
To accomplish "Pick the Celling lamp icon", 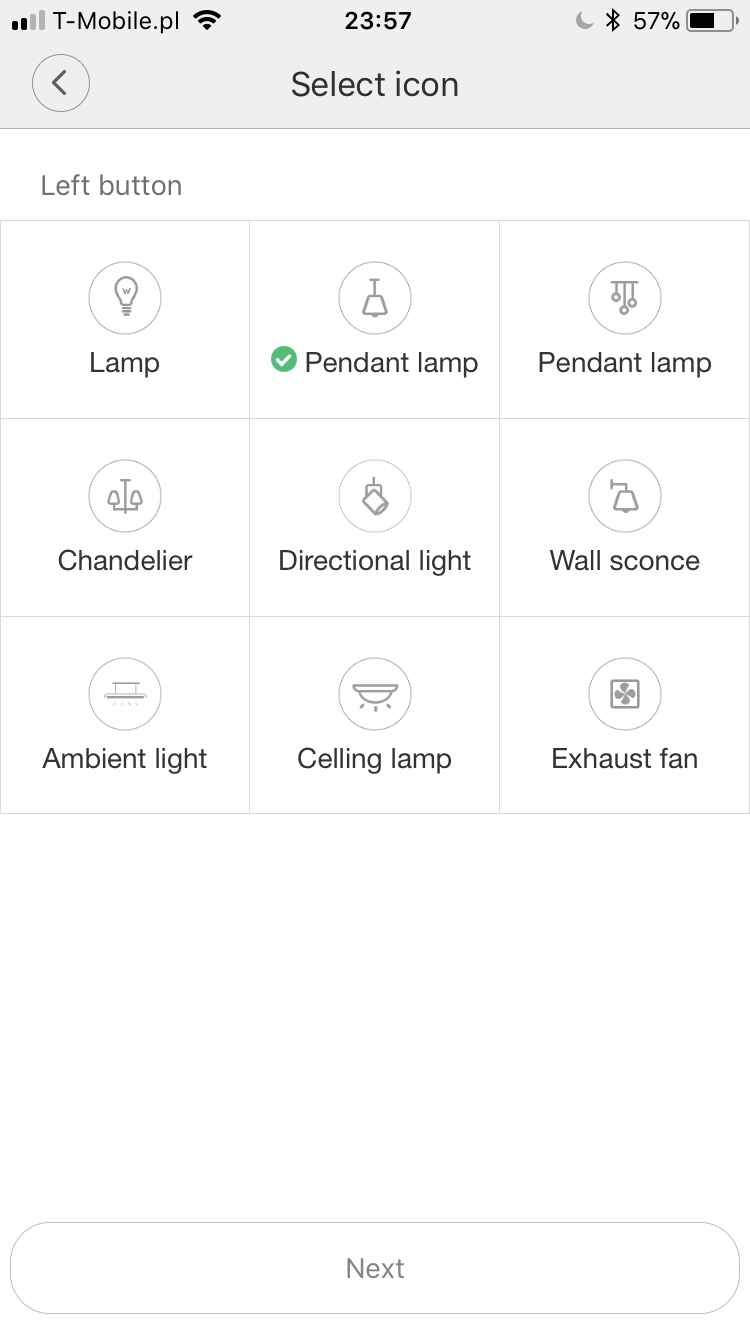I will 375,694.
